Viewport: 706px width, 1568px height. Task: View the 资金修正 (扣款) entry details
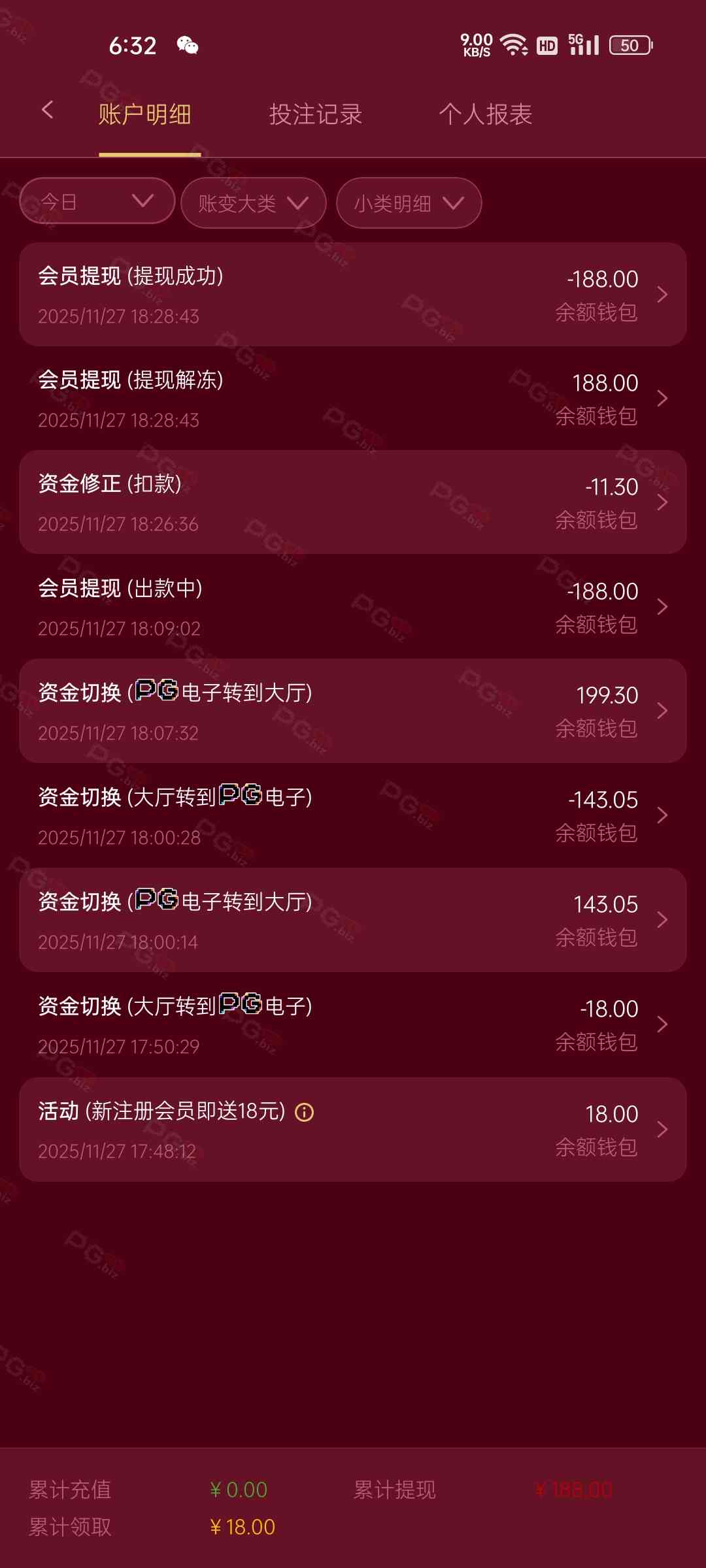click(x=353, y=502)
